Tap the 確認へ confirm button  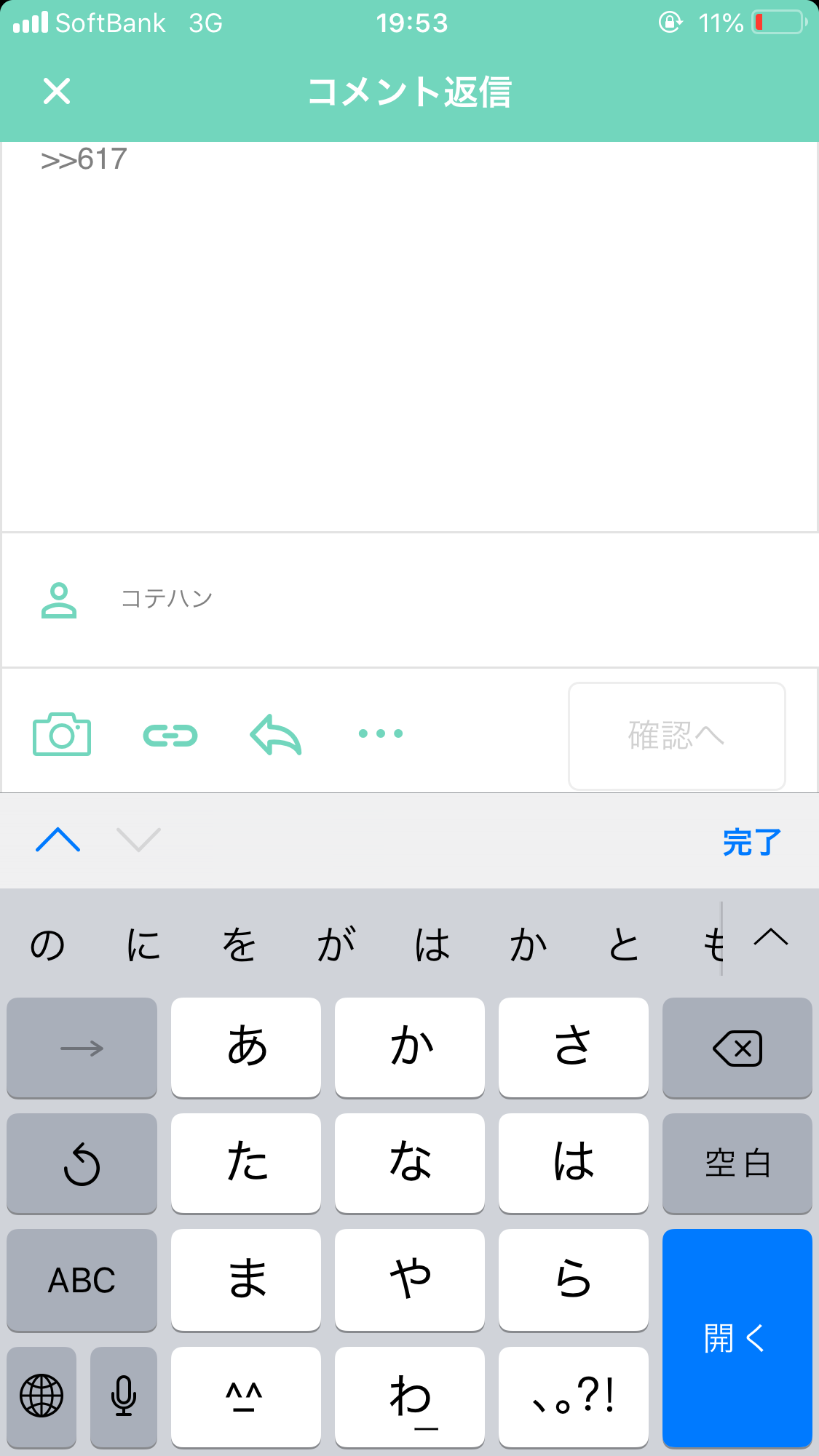tap(676, 736)
